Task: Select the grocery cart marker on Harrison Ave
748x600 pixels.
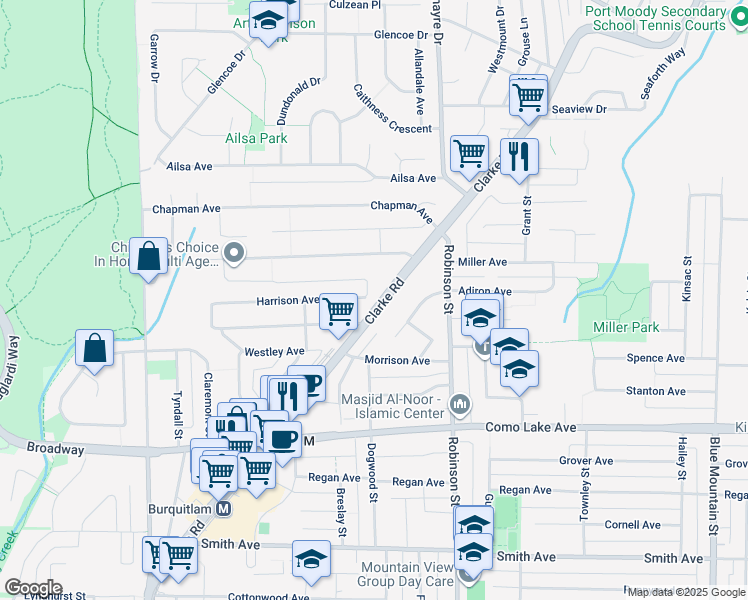Action: pos(338,312)
